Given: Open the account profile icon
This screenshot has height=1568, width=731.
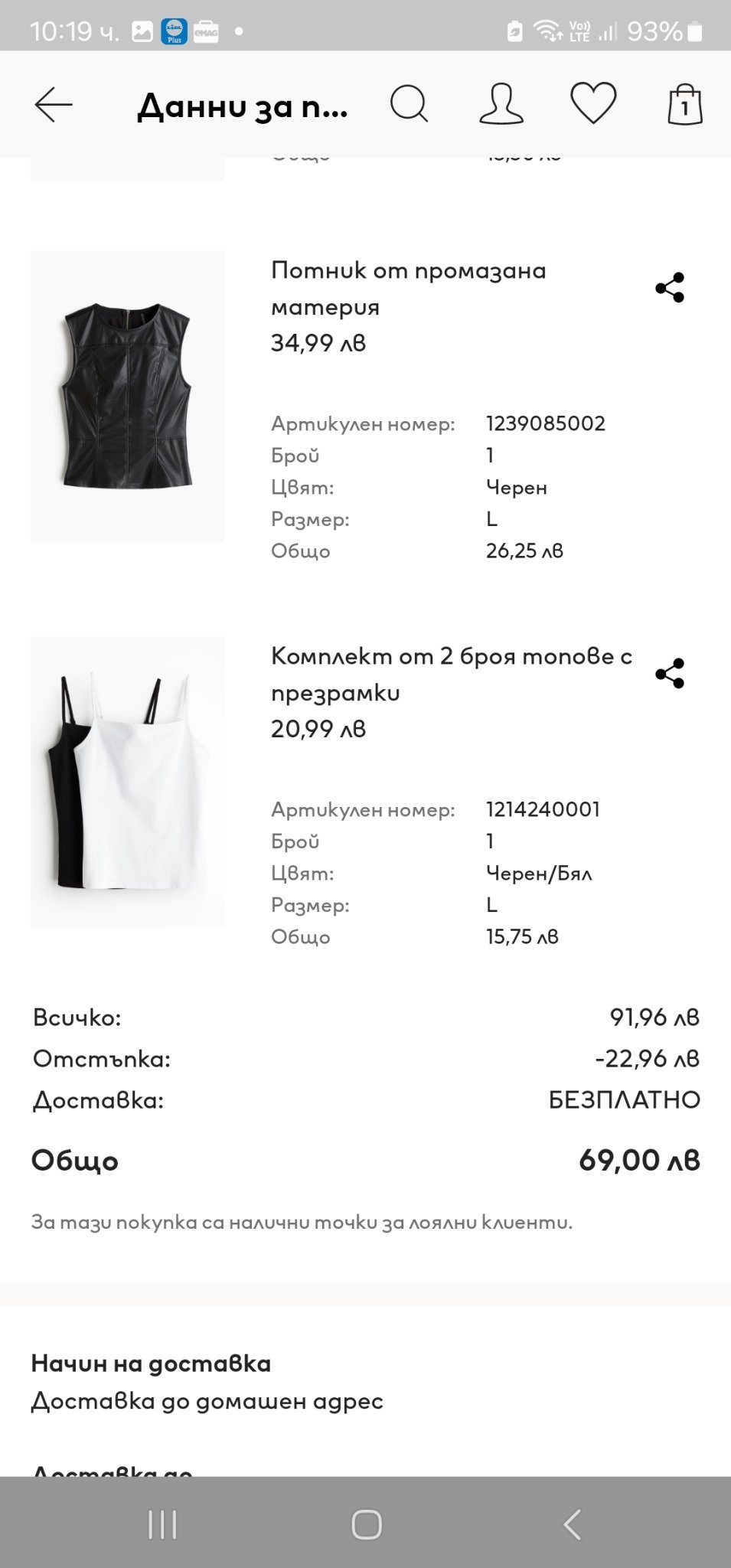Looking at the screenshot, I should pyautogui.click(x=501, y=104).
